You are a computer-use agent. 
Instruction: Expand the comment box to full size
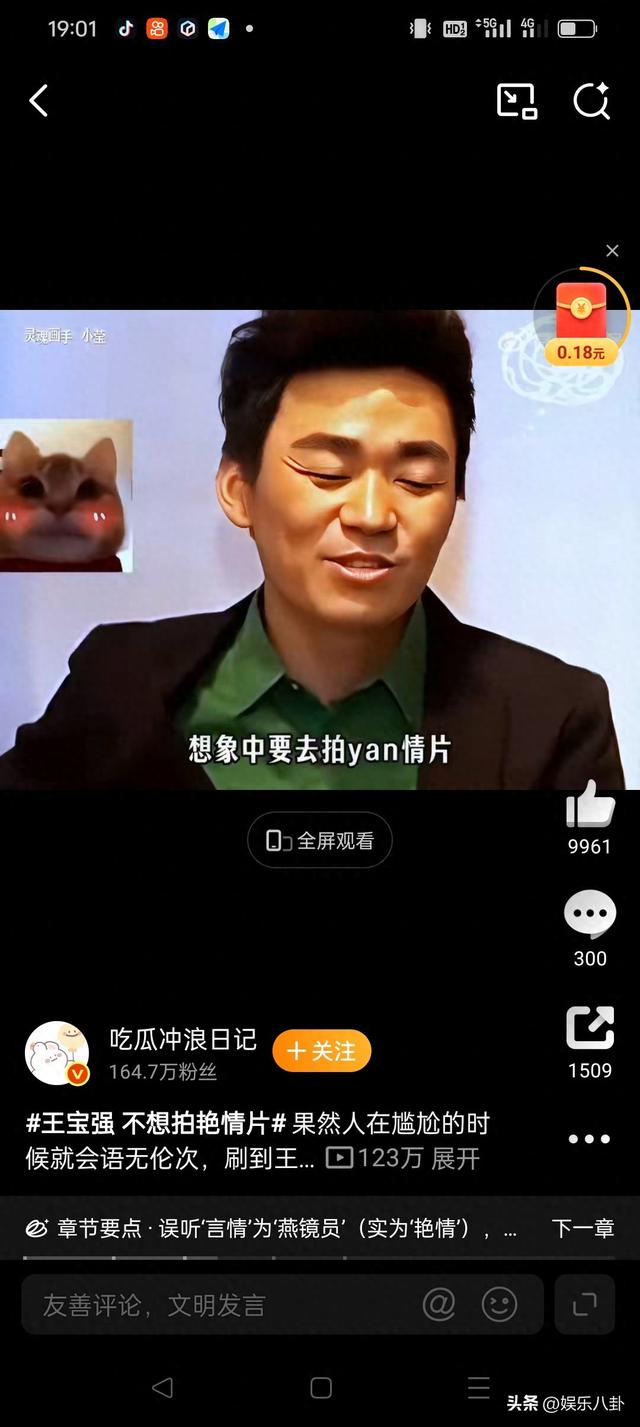click(x=584, y=1304)
